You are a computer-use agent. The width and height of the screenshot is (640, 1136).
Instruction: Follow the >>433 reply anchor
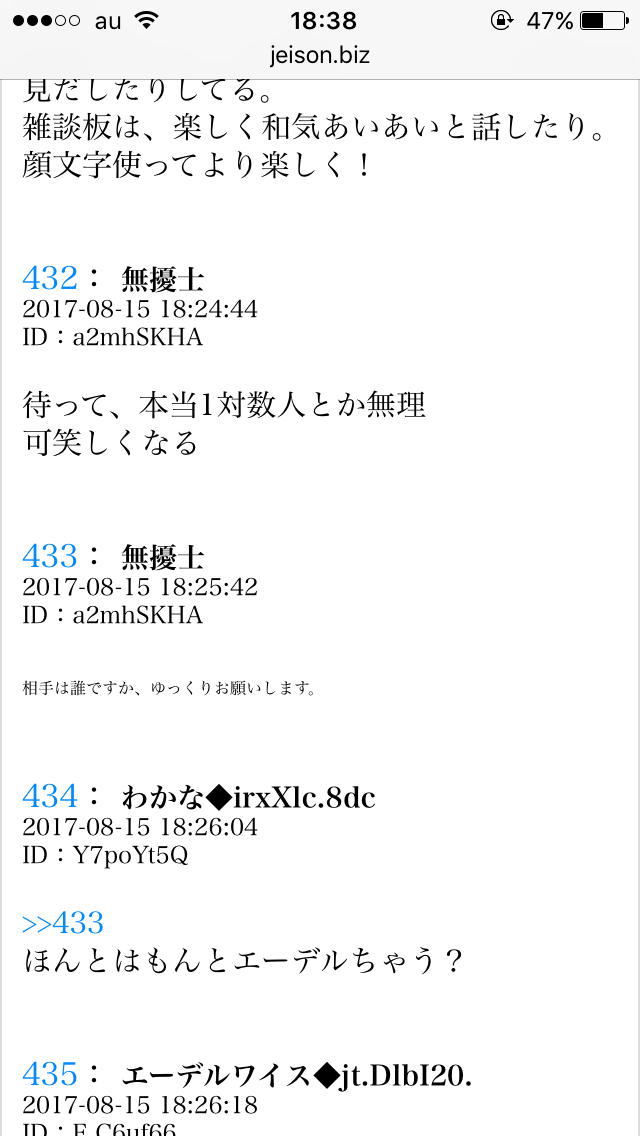63,922
